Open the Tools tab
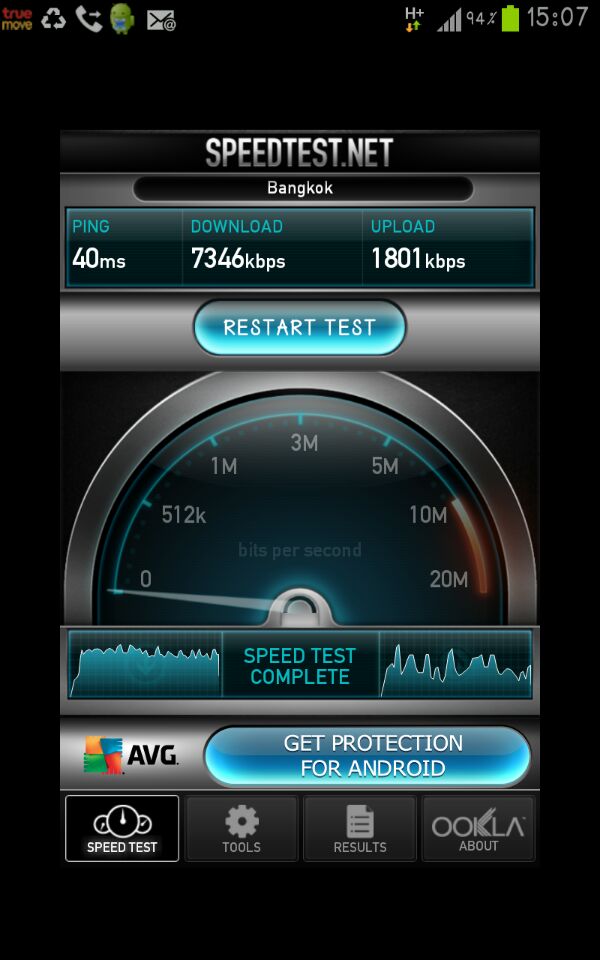Viewport: 600px width, 960px height. 241,828
